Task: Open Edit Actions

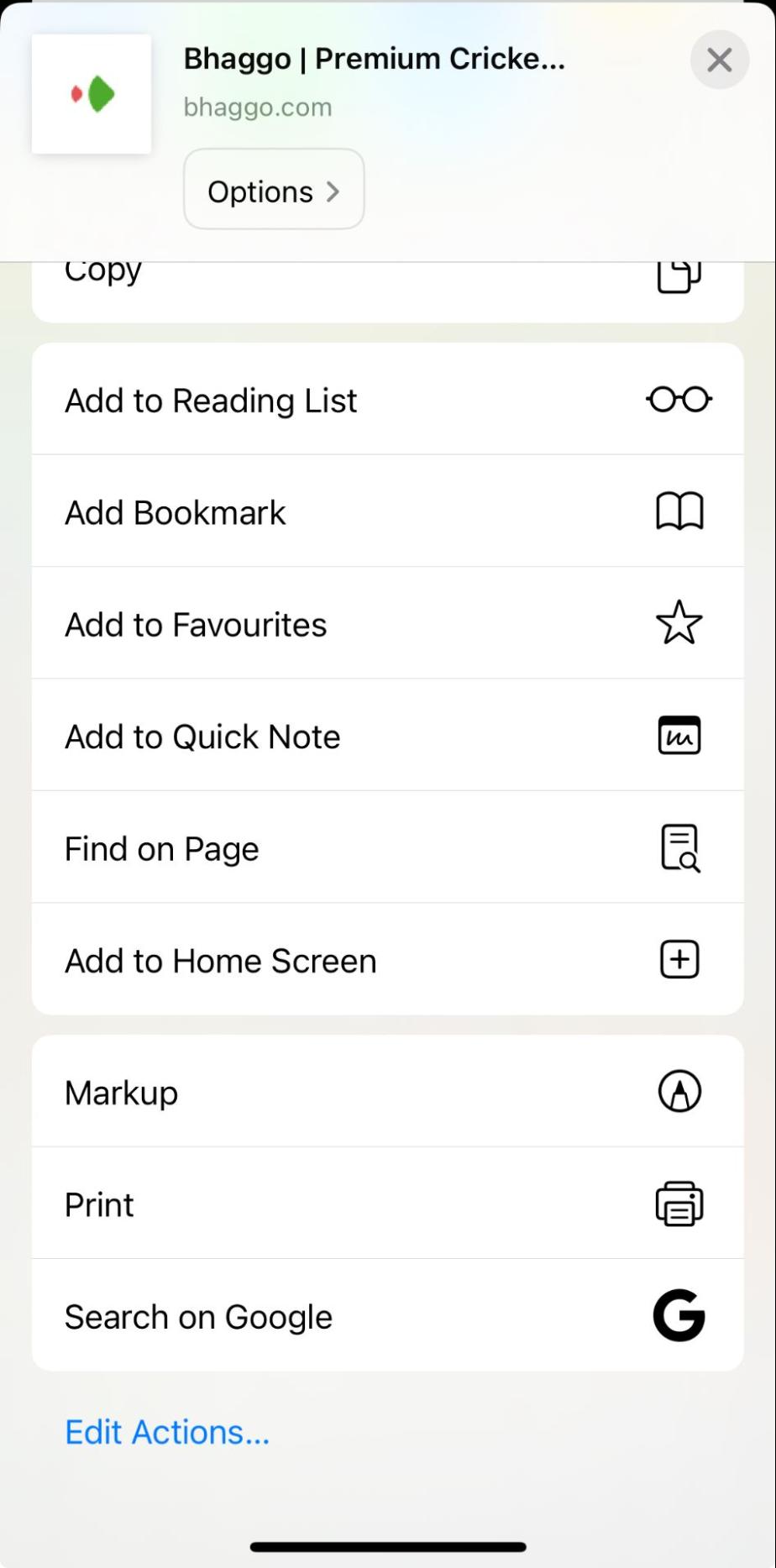Action: pyautogui.click(x=167, y=1432)
